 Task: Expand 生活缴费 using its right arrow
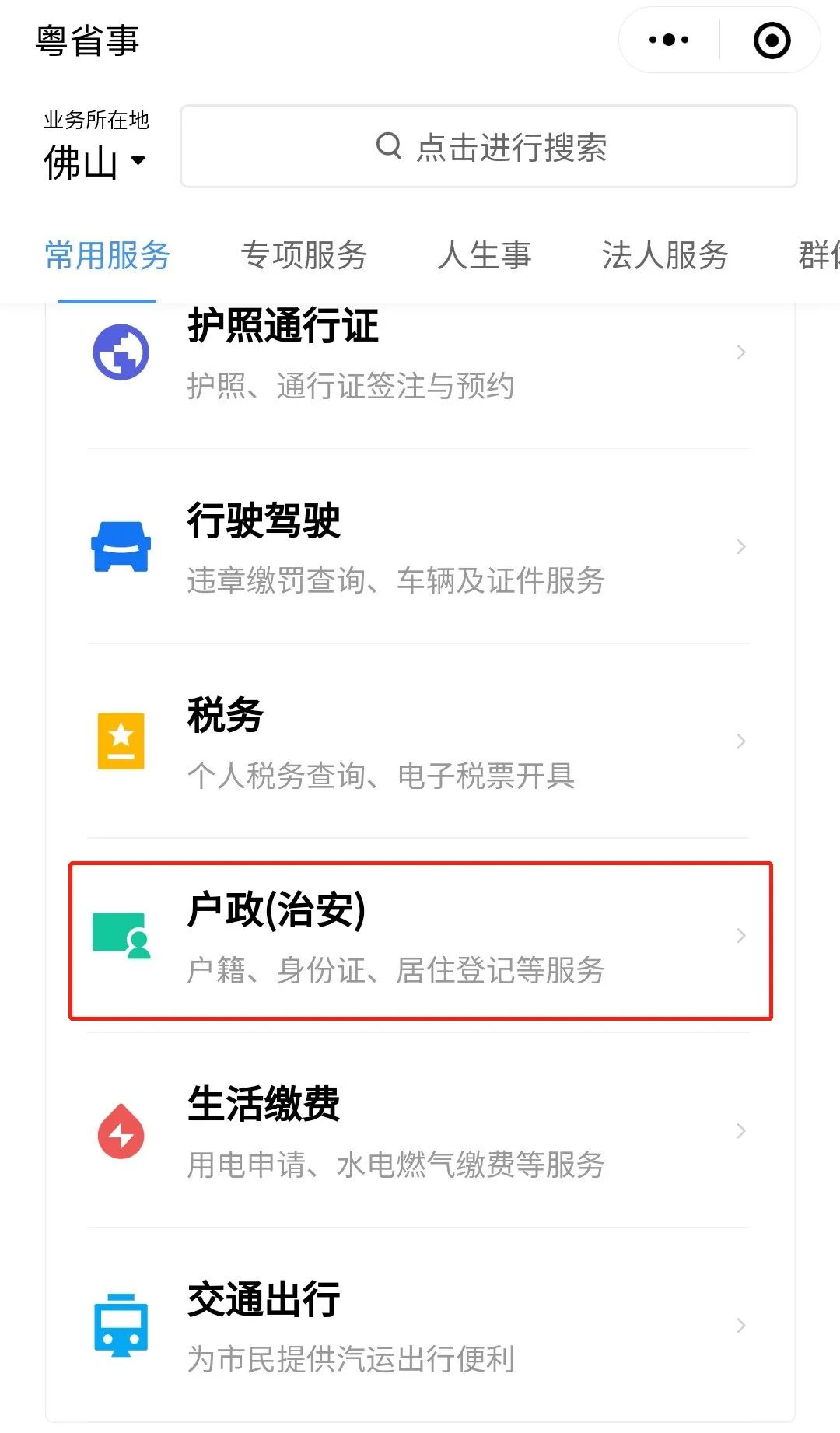(740, 1132)
